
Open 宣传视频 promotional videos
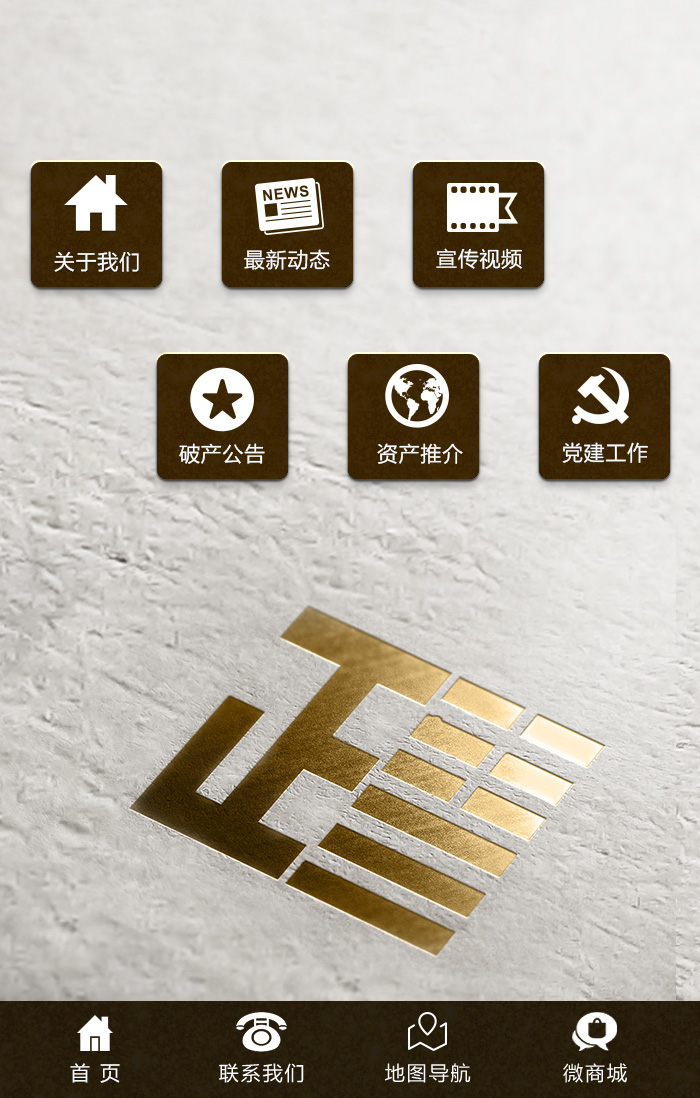(478, 225)
